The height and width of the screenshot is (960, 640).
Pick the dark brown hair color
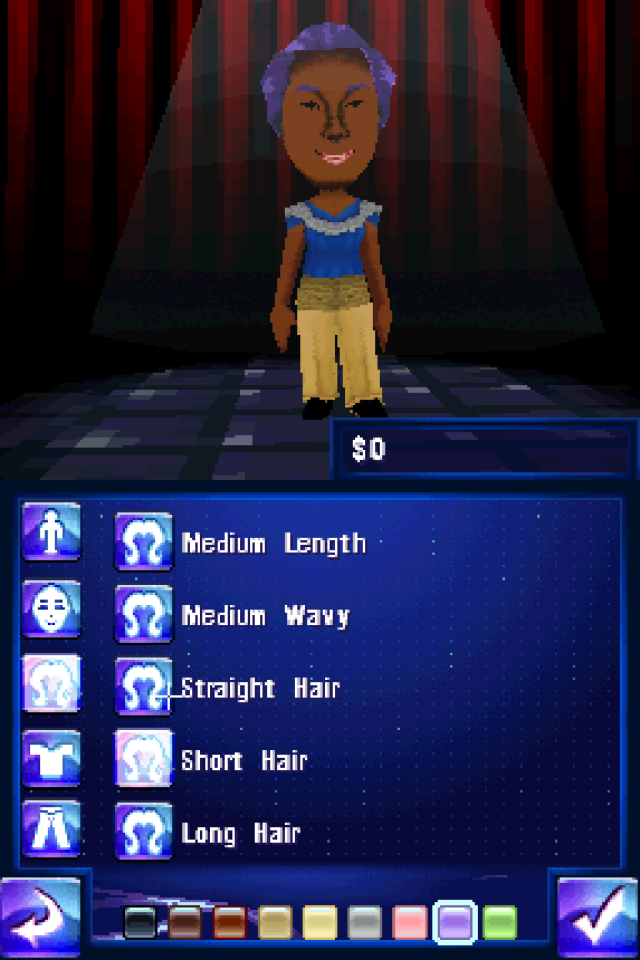[x=185, y=922]
